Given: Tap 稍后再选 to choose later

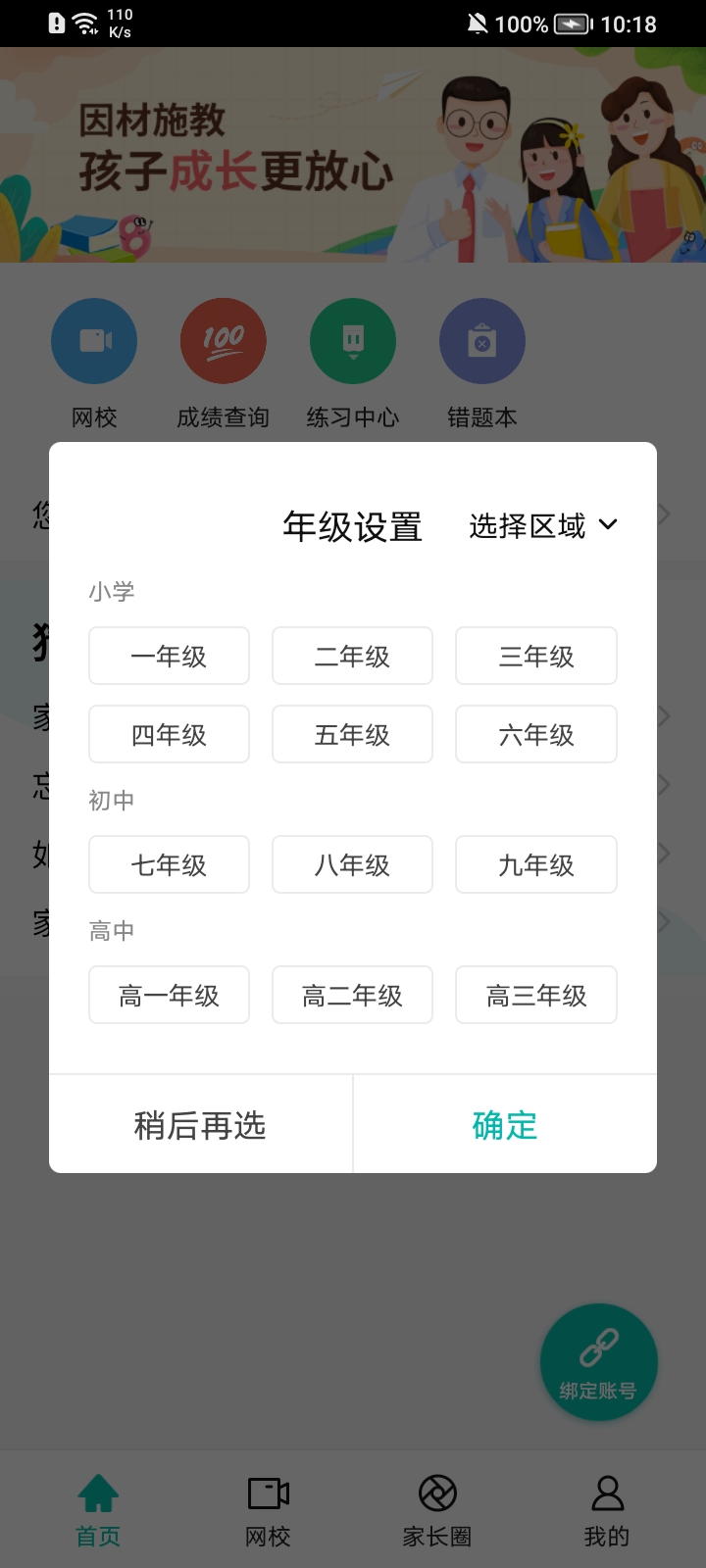Looking at the screenshot, I should [x=200, y=1124].
